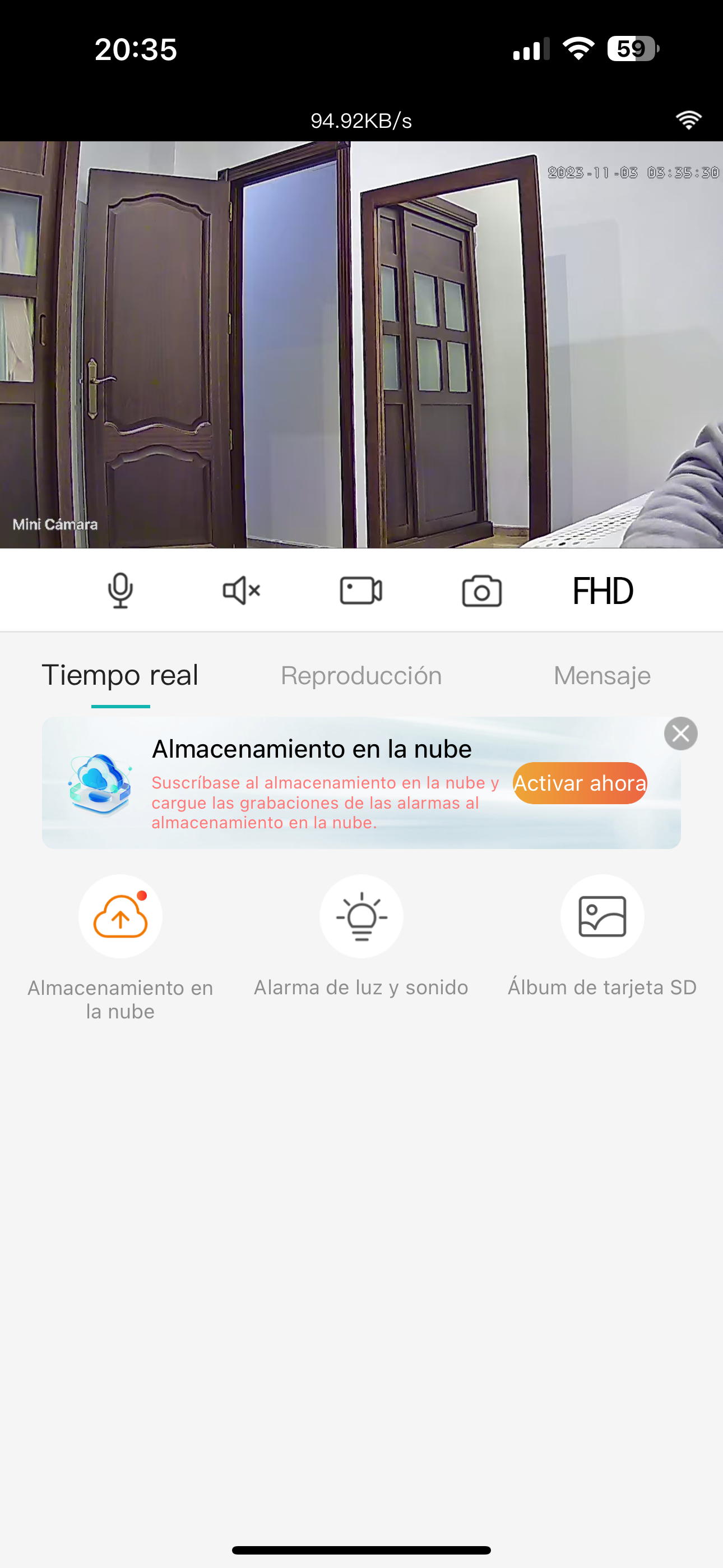The image size is (723, 1568).
Task: Change the FHD video quality
Action: tap(602, 591)
